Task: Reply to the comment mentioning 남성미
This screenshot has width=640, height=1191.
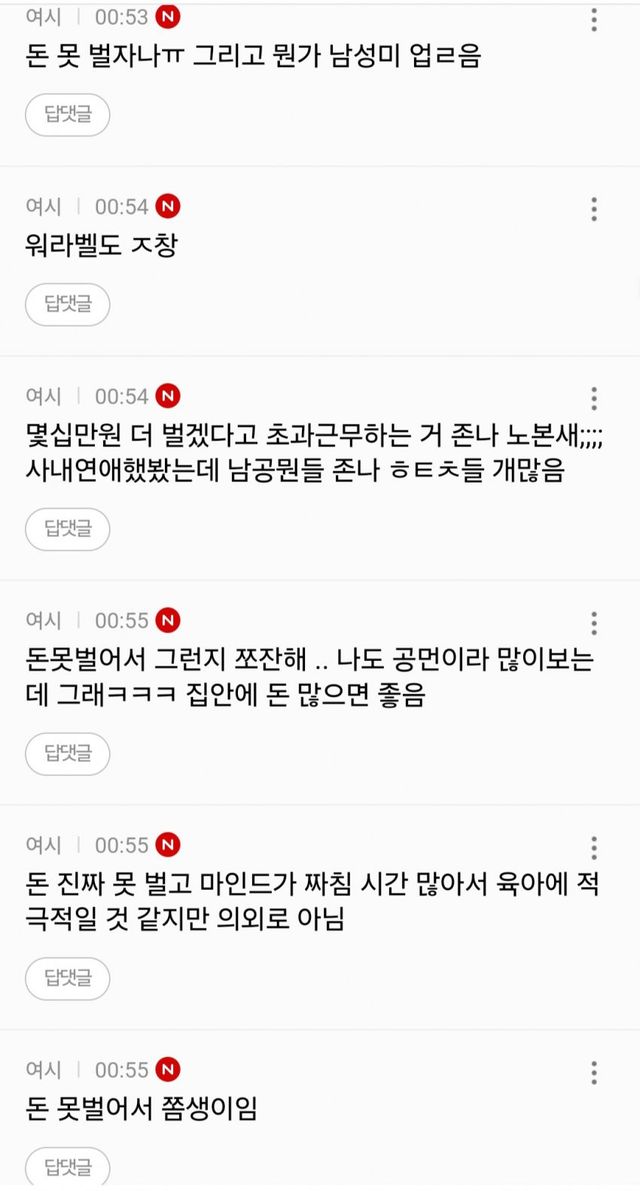Action: coord(67,115)
